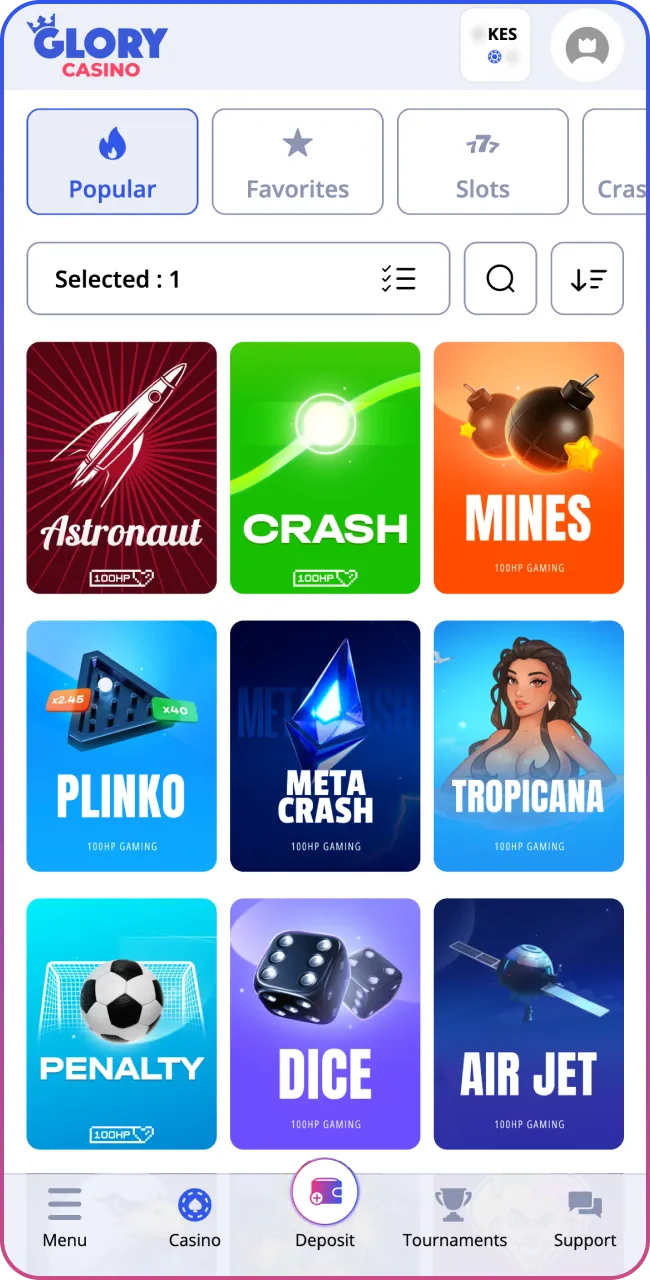This screenshot has height=1280, width=650.
Task: Open the Mines game tile
Action: coord(528,467)
